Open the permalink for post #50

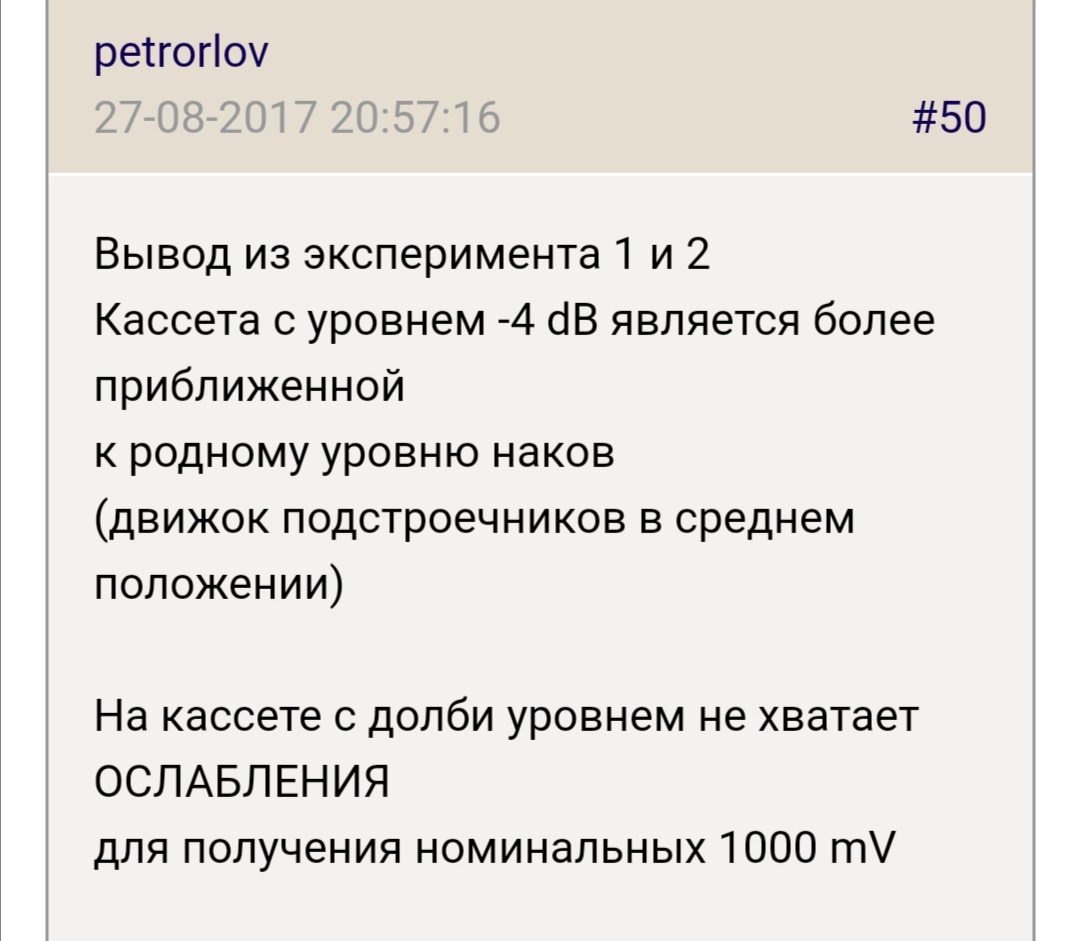click(949, 118)
